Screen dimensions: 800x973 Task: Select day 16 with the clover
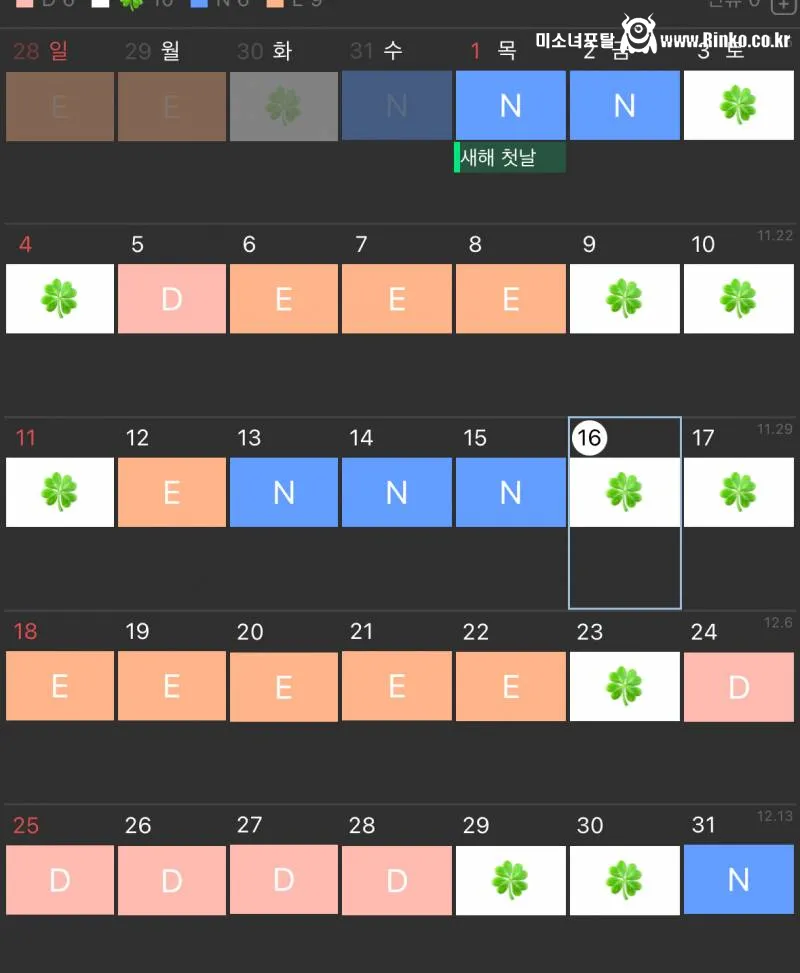[624, 492]
